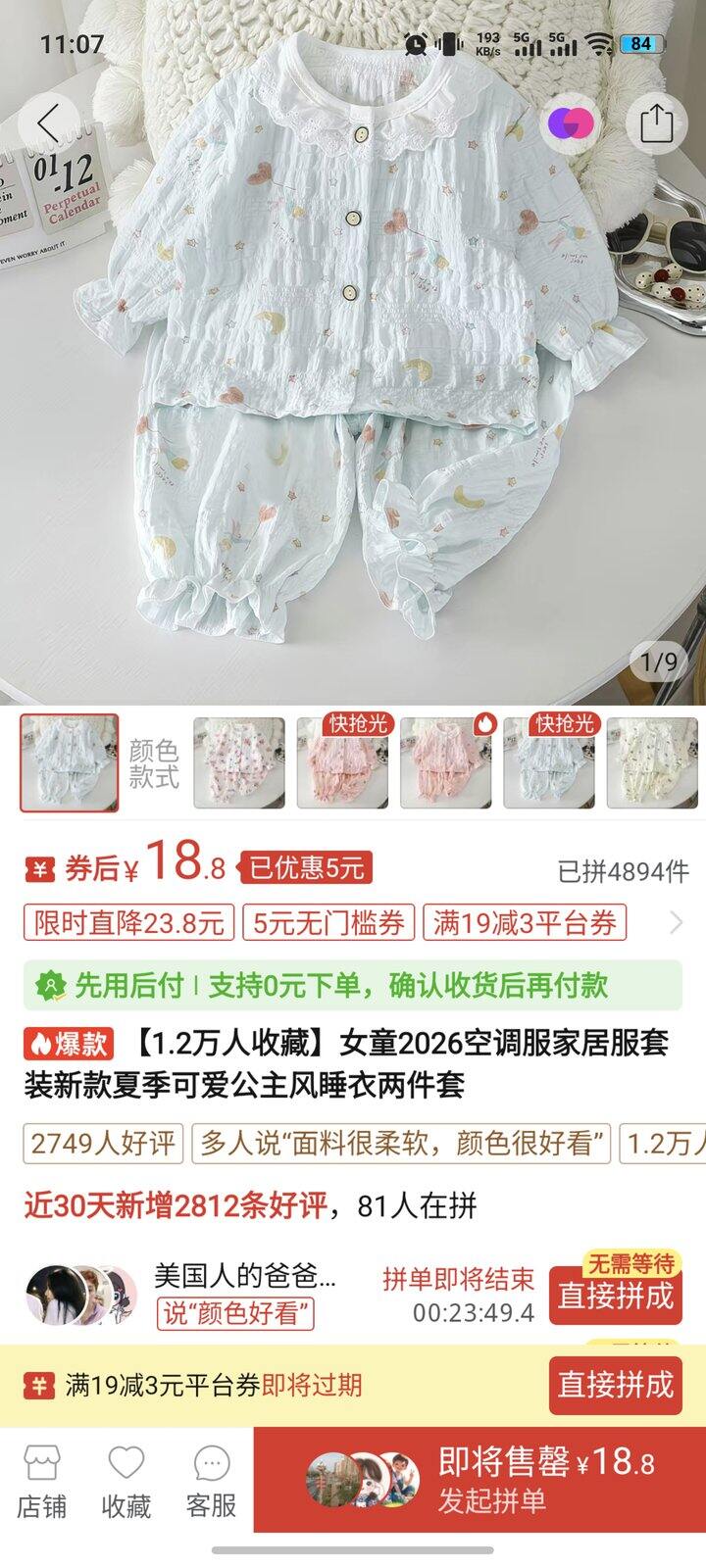Viewport: 706px width, 1568px height.
Task: Open the 2749人好评 review chip
Action: [x=103, y=1143]
